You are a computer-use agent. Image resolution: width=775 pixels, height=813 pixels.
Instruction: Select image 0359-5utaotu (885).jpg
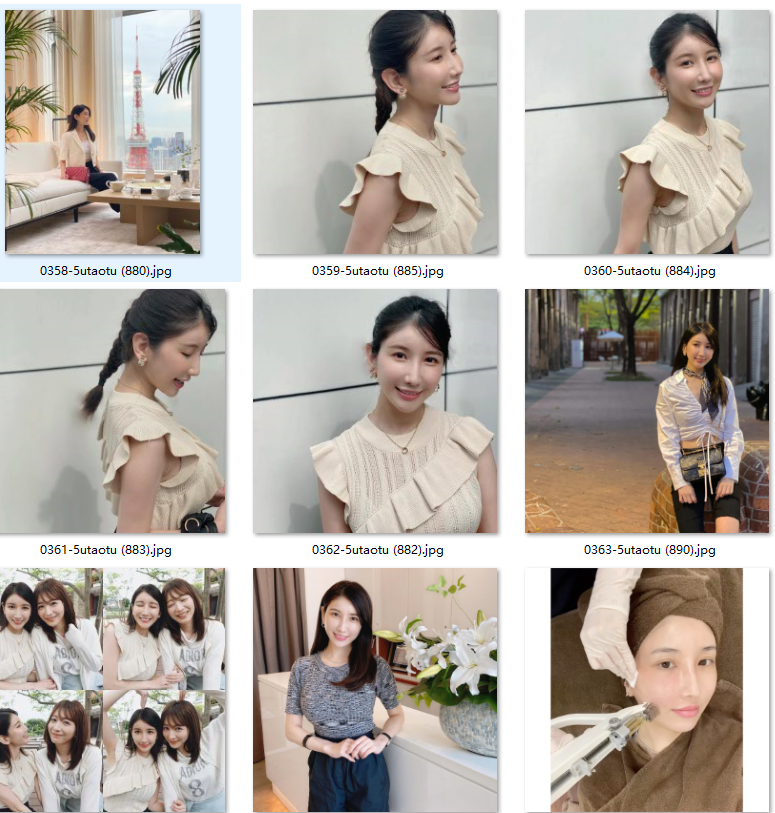pos(375,132)
